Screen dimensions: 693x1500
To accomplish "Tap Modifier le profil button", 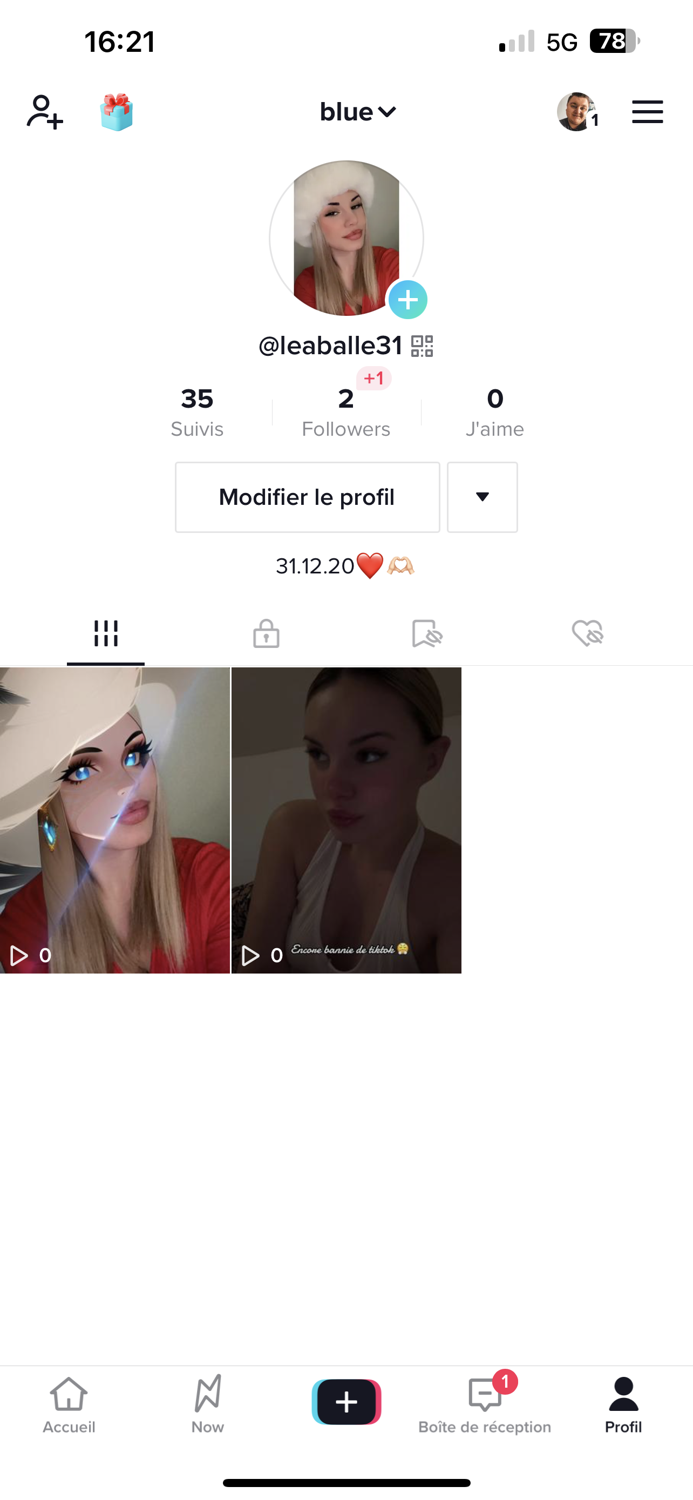I will tap(307, 497).
